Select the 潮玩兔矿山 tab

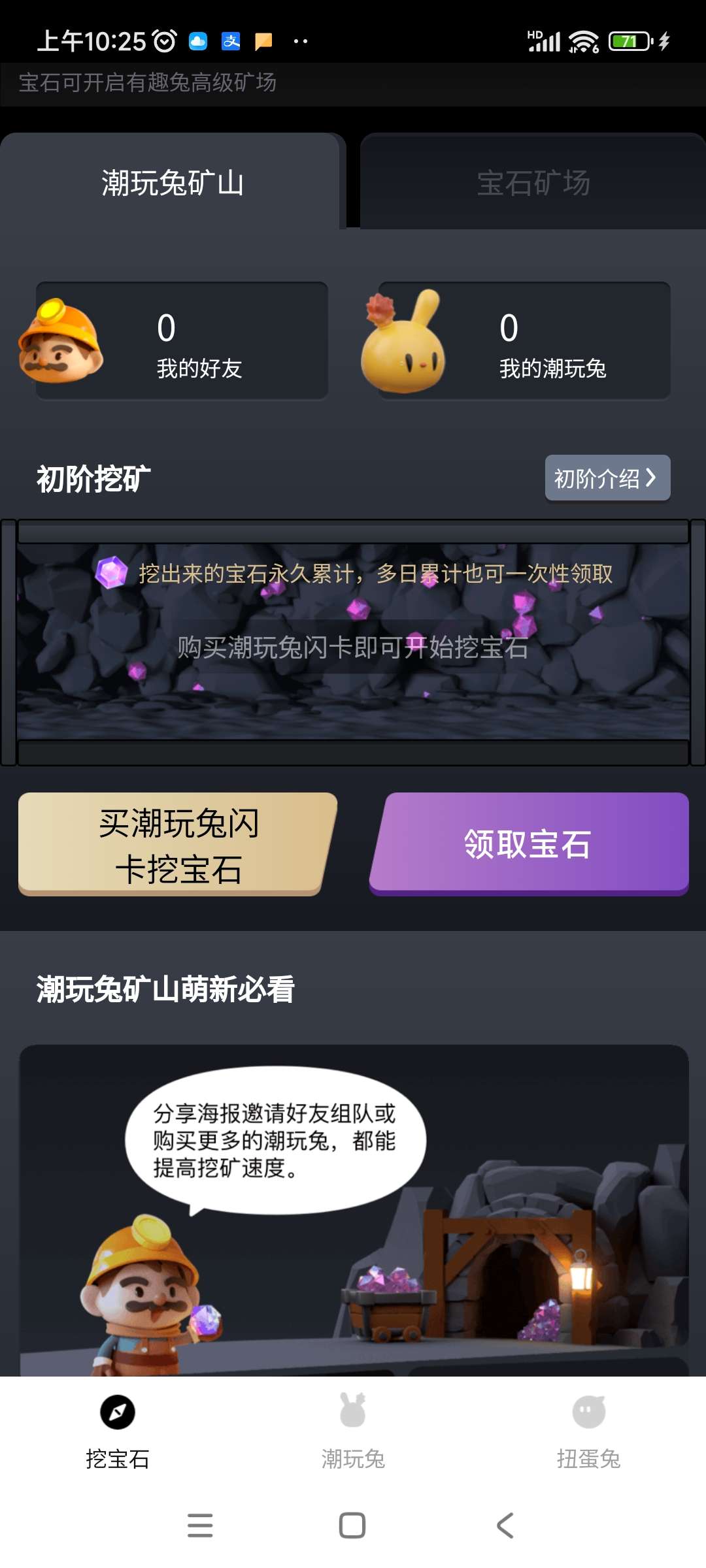click(173, 183)
